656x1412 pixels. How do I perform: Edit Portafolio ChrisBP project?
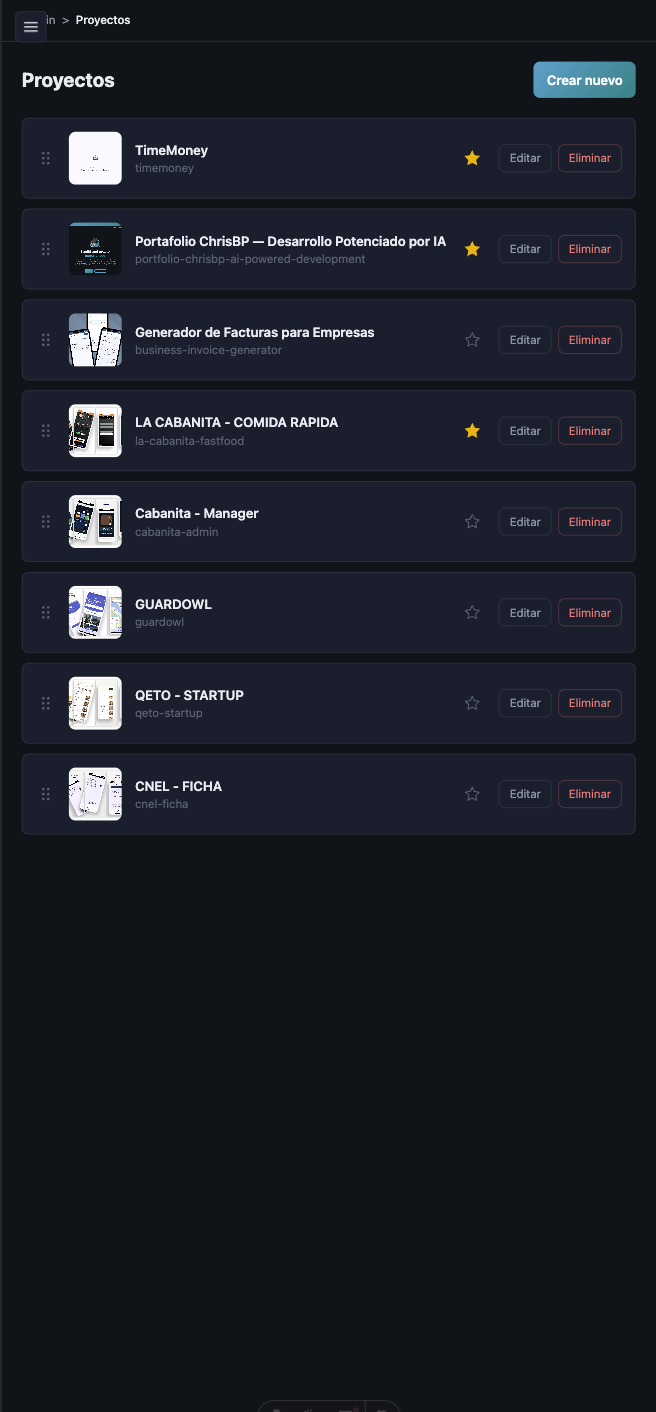pos(525,249)
